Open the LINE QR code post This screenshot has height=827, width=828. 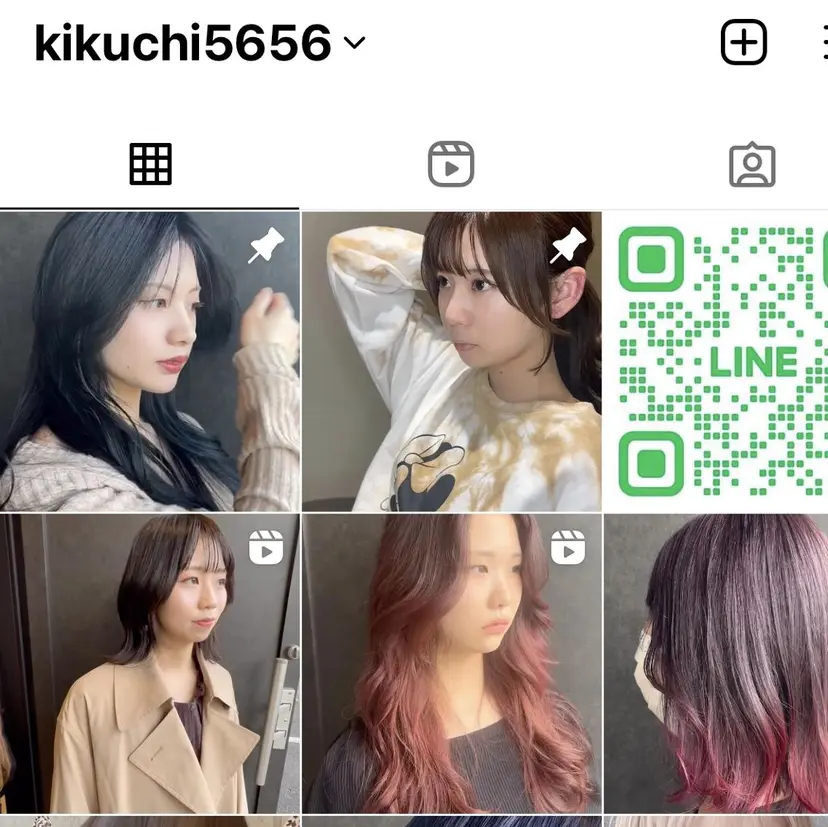click(716, 361)
